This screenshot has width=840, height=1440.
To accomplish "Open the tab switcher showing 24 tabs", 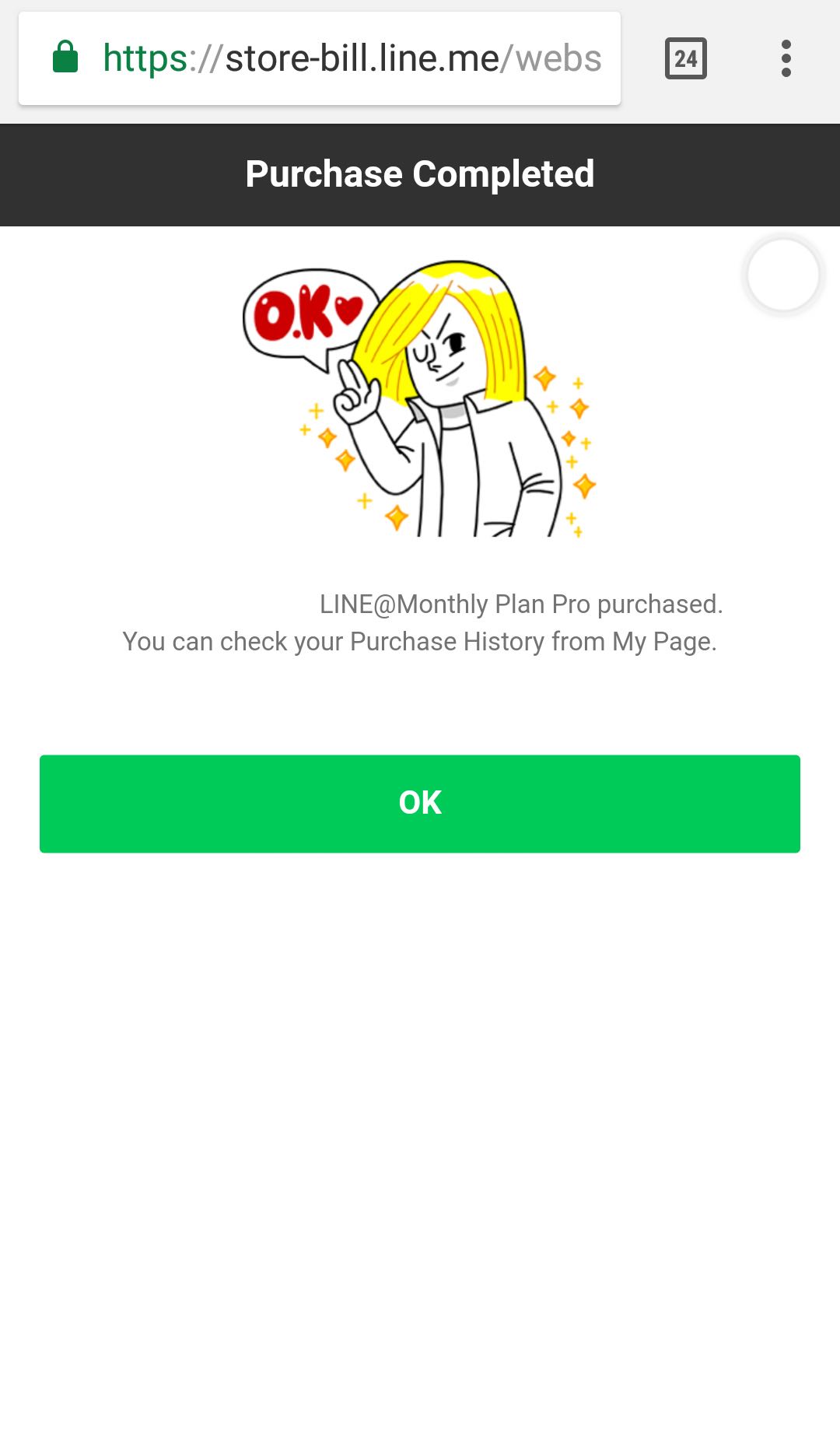I will pyautogui.click(x=685, y=58).
